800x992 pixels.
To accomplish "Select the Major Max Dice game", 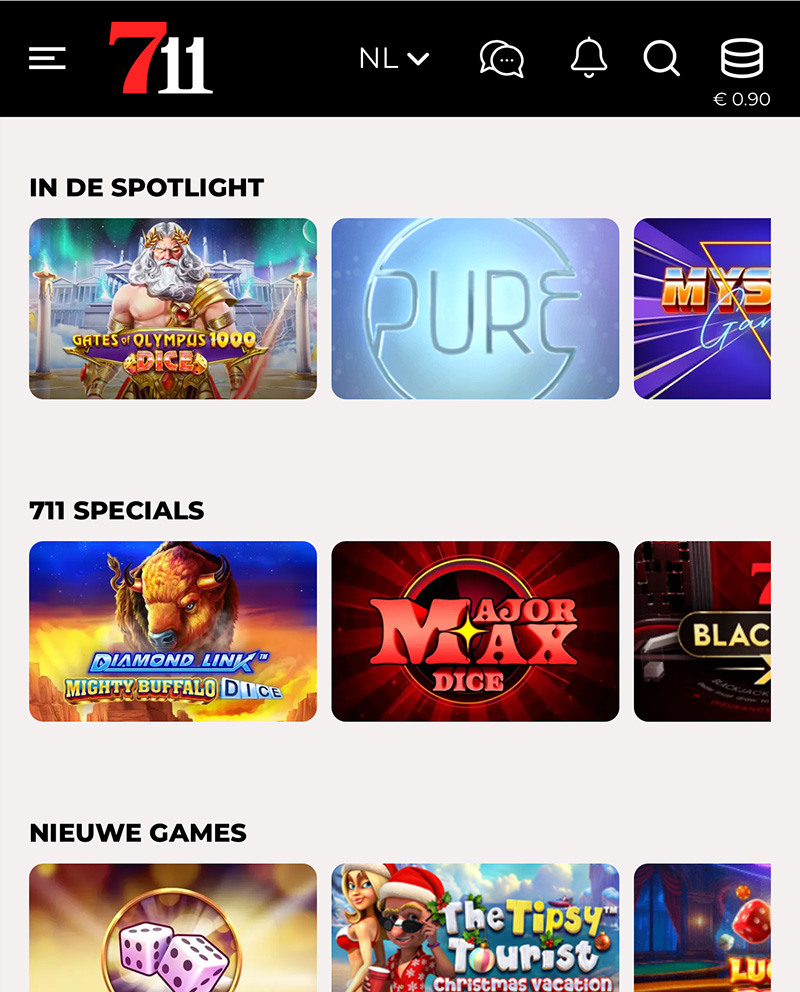I will click(475, 631).
